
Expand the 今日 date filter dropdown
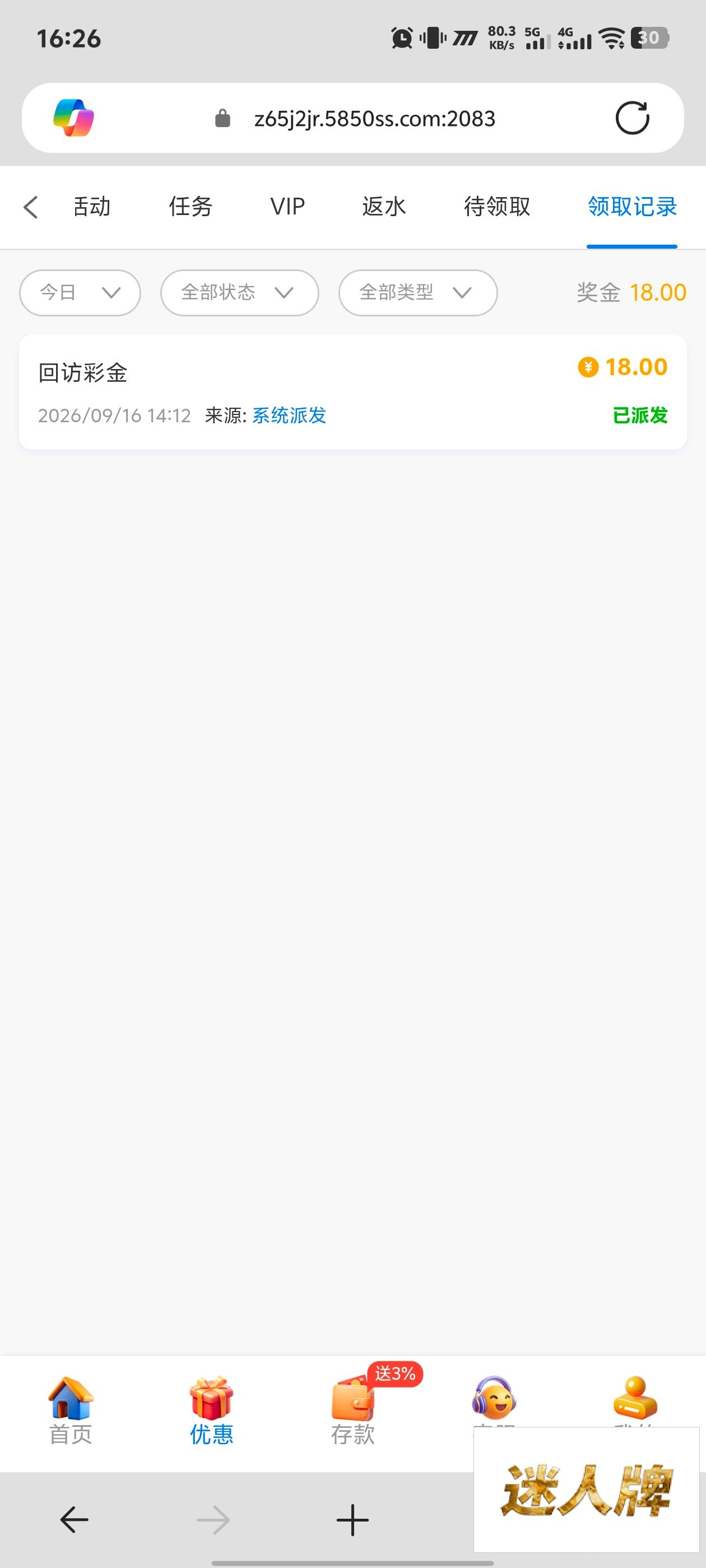[80, 293]
